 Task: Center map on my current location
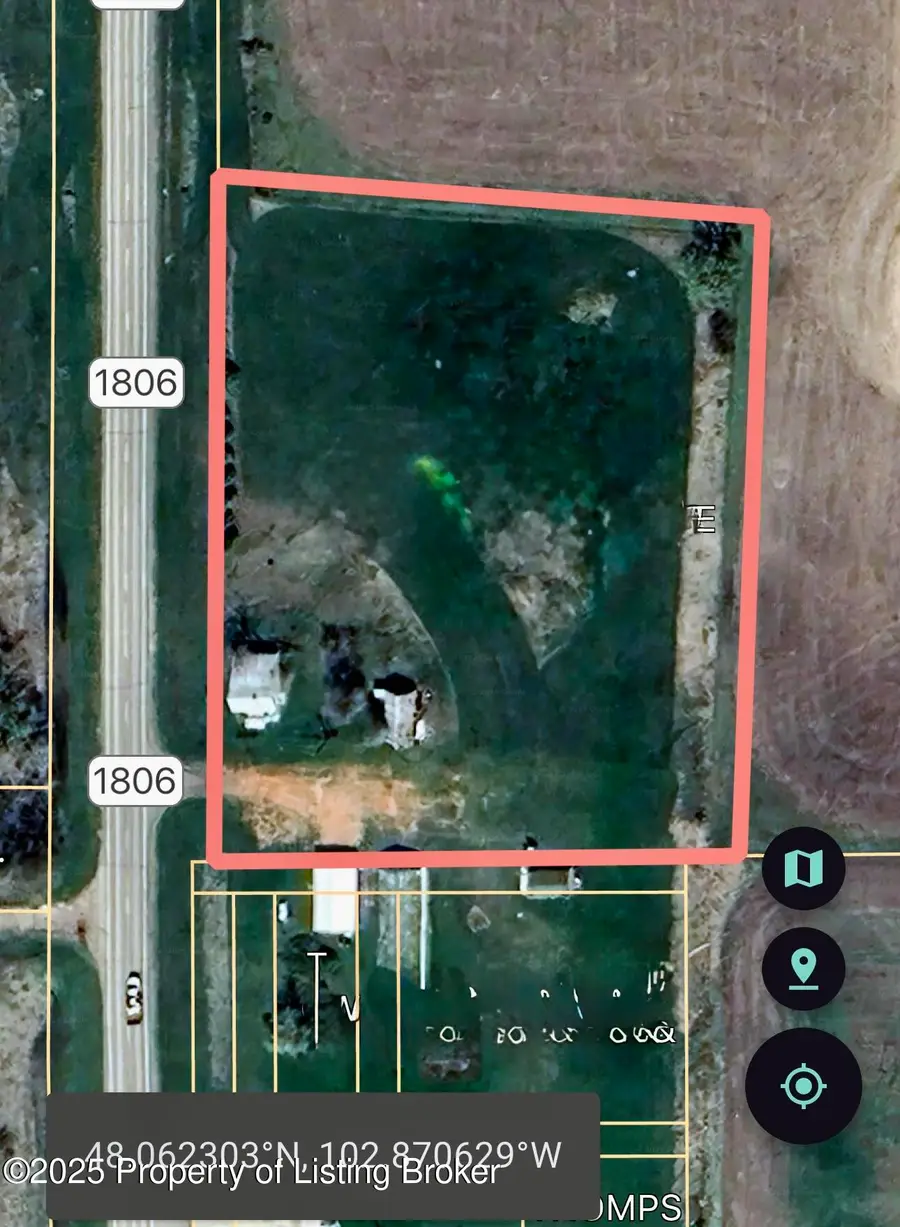(803, 1085)
